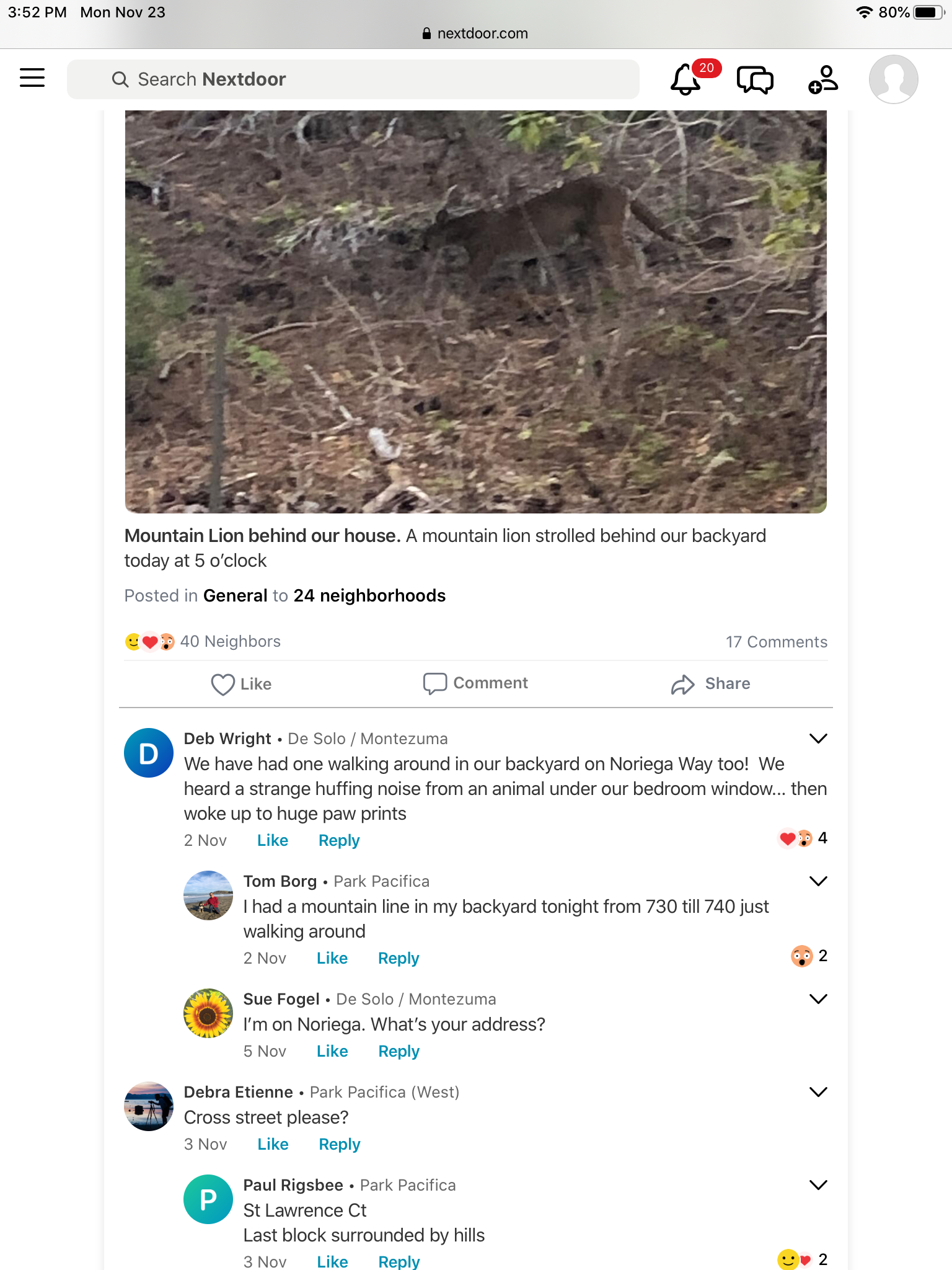Open Paul Rigsbee's profile name
This screenshot has width=952, height=1270.
click(x=293, y=1186)
